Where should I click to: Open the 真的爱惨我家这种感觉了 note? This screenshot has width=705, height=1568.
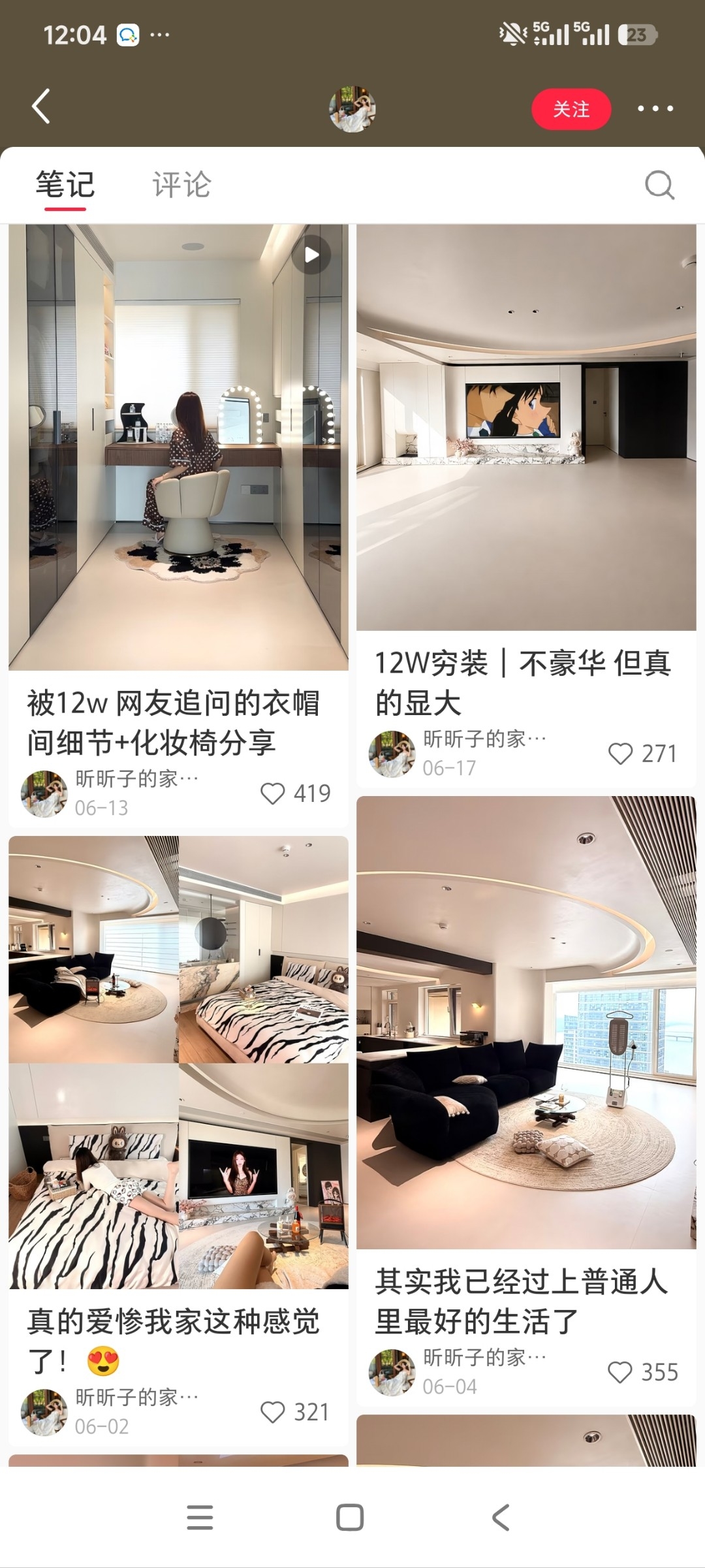pos(178,1062)
